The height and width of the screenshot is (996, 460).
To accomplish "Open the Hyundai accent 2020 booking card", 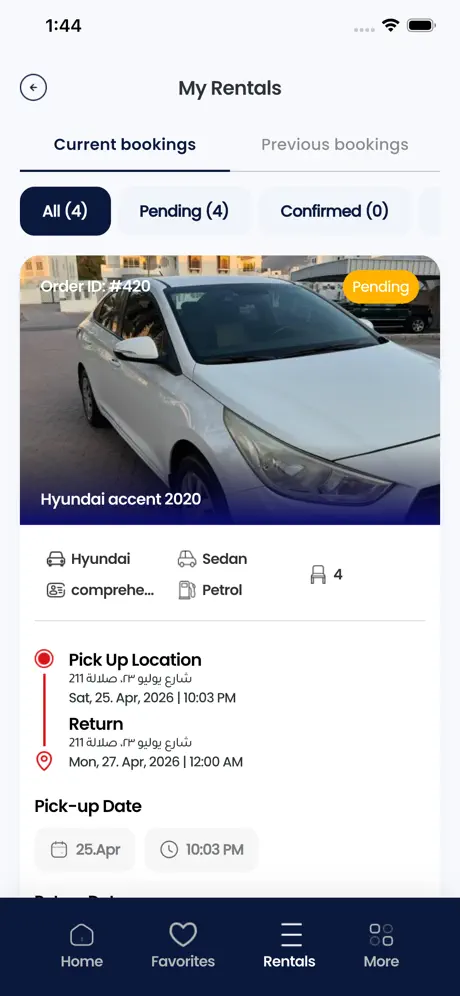I will [230, 390].
